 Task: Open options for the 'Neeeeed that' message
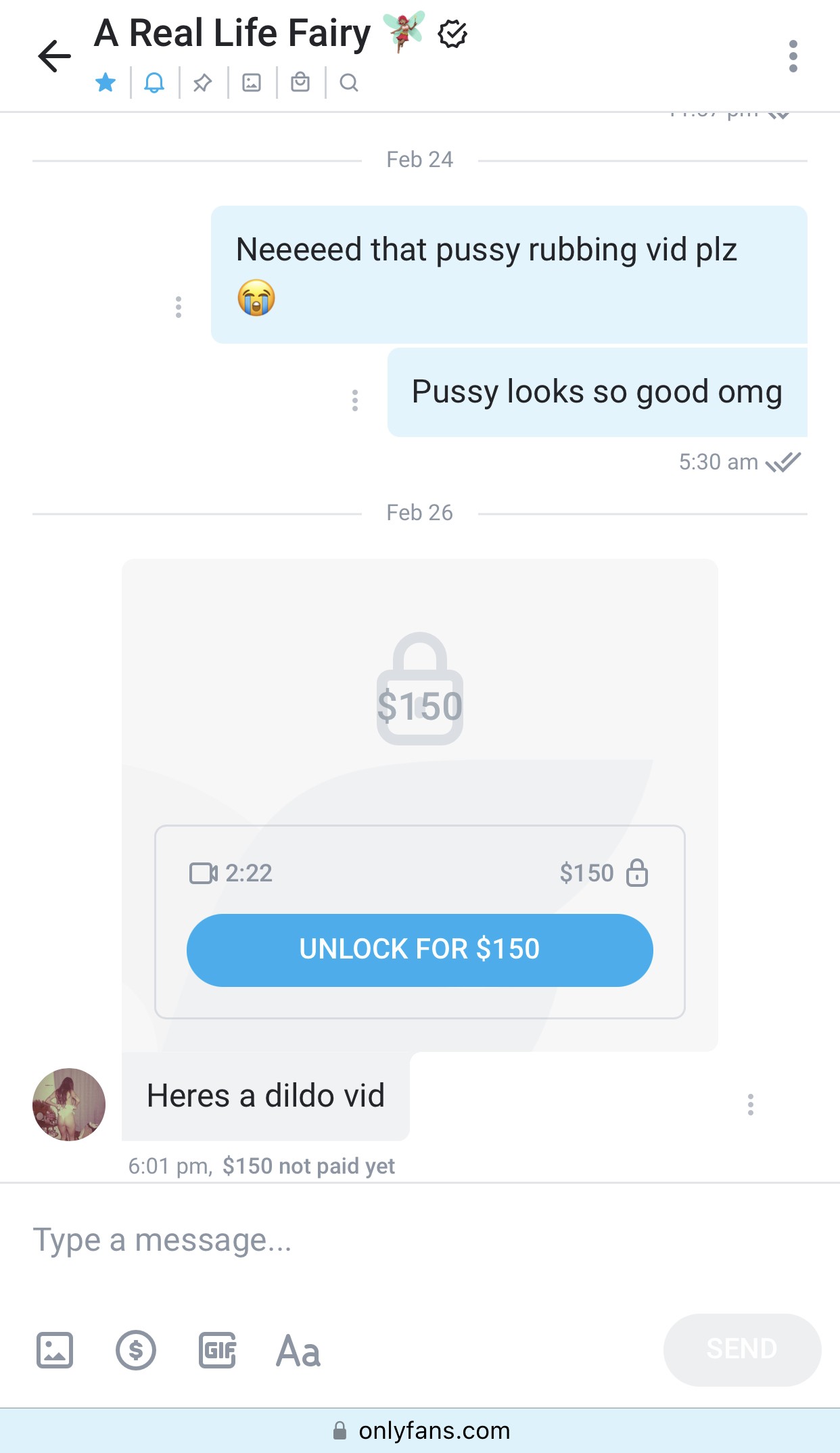[x=179, y=307]
